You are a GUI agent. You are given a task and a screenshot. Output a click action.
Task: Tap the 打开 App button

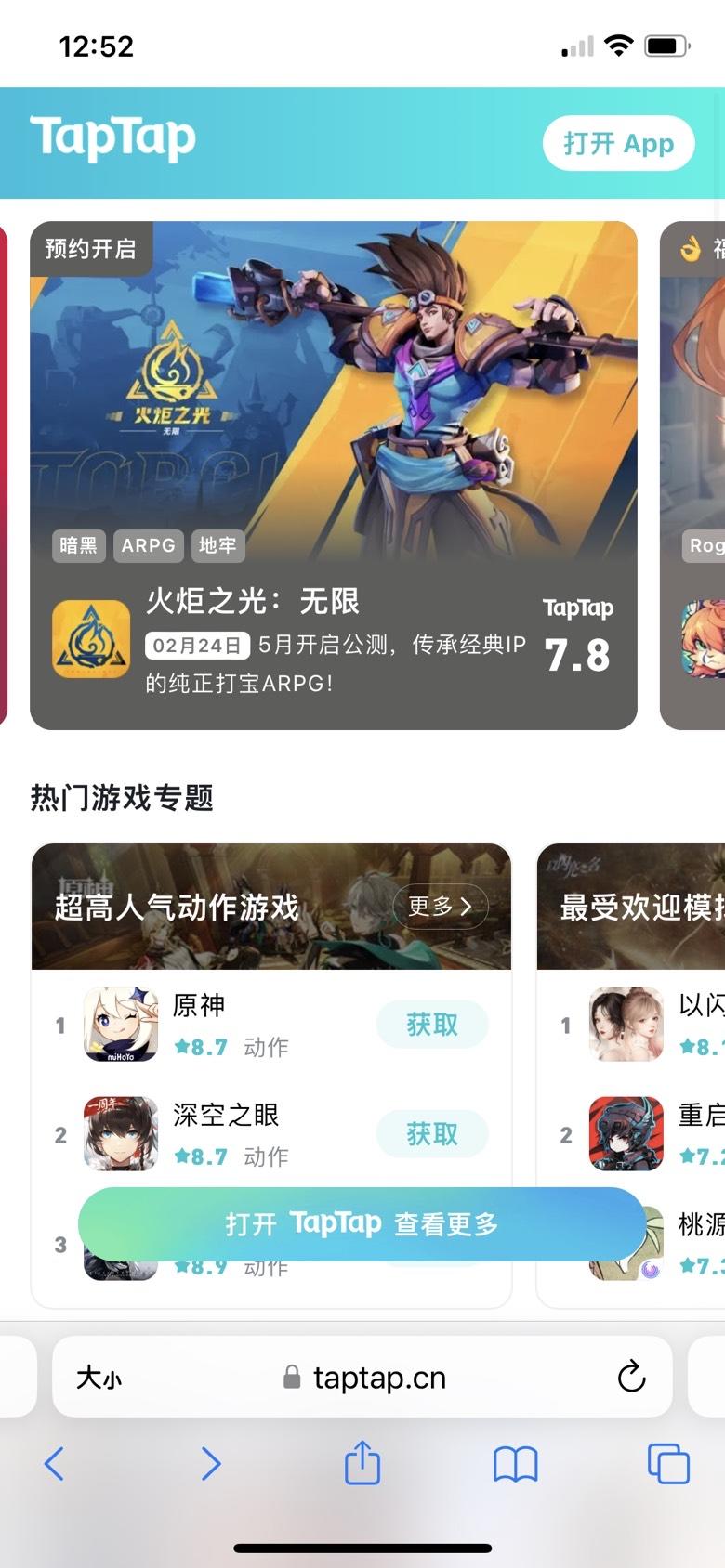coord(618,143)
